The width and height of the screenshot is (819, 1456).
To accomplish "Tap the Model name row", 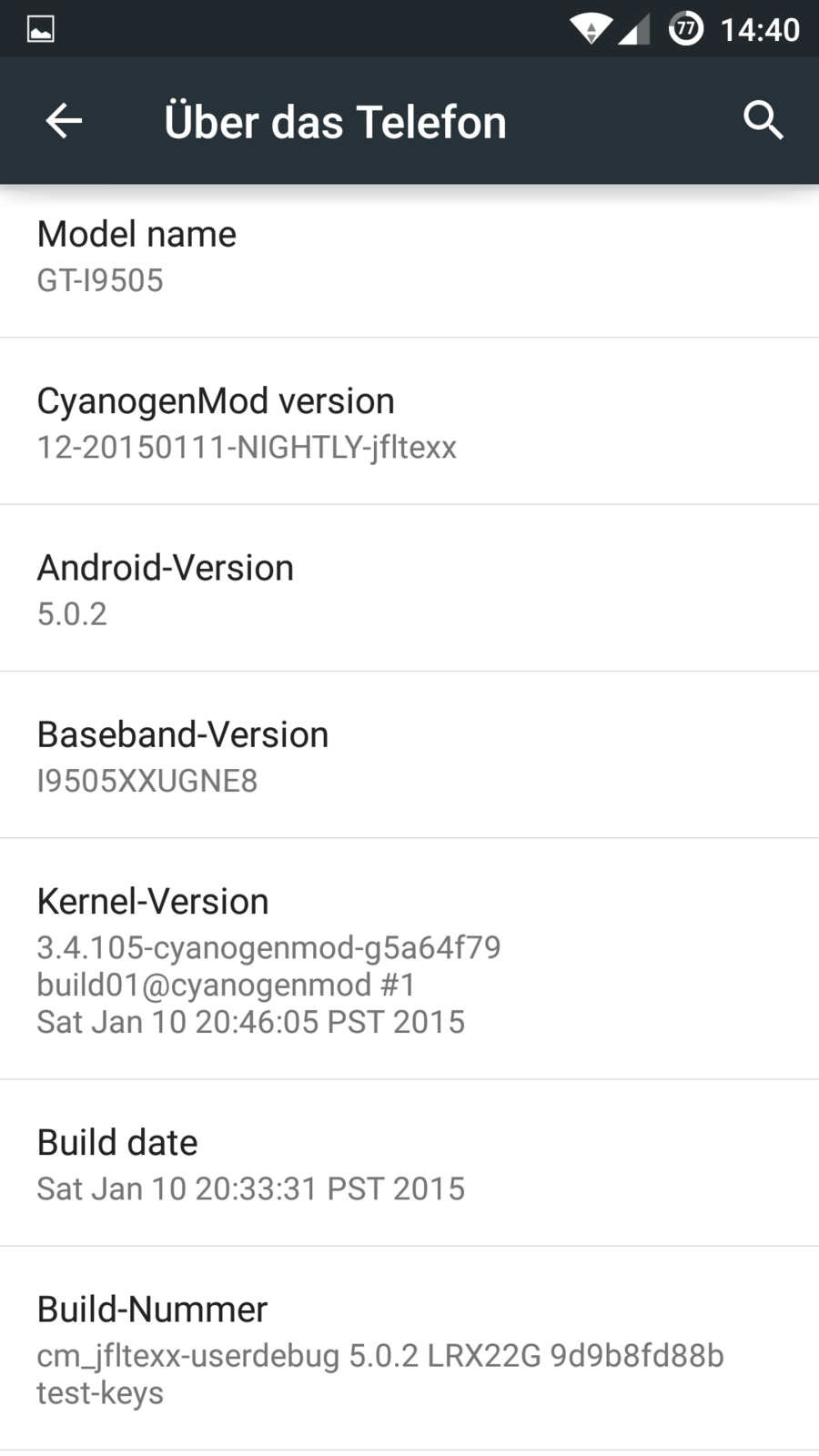I will (x=409, y=258).
